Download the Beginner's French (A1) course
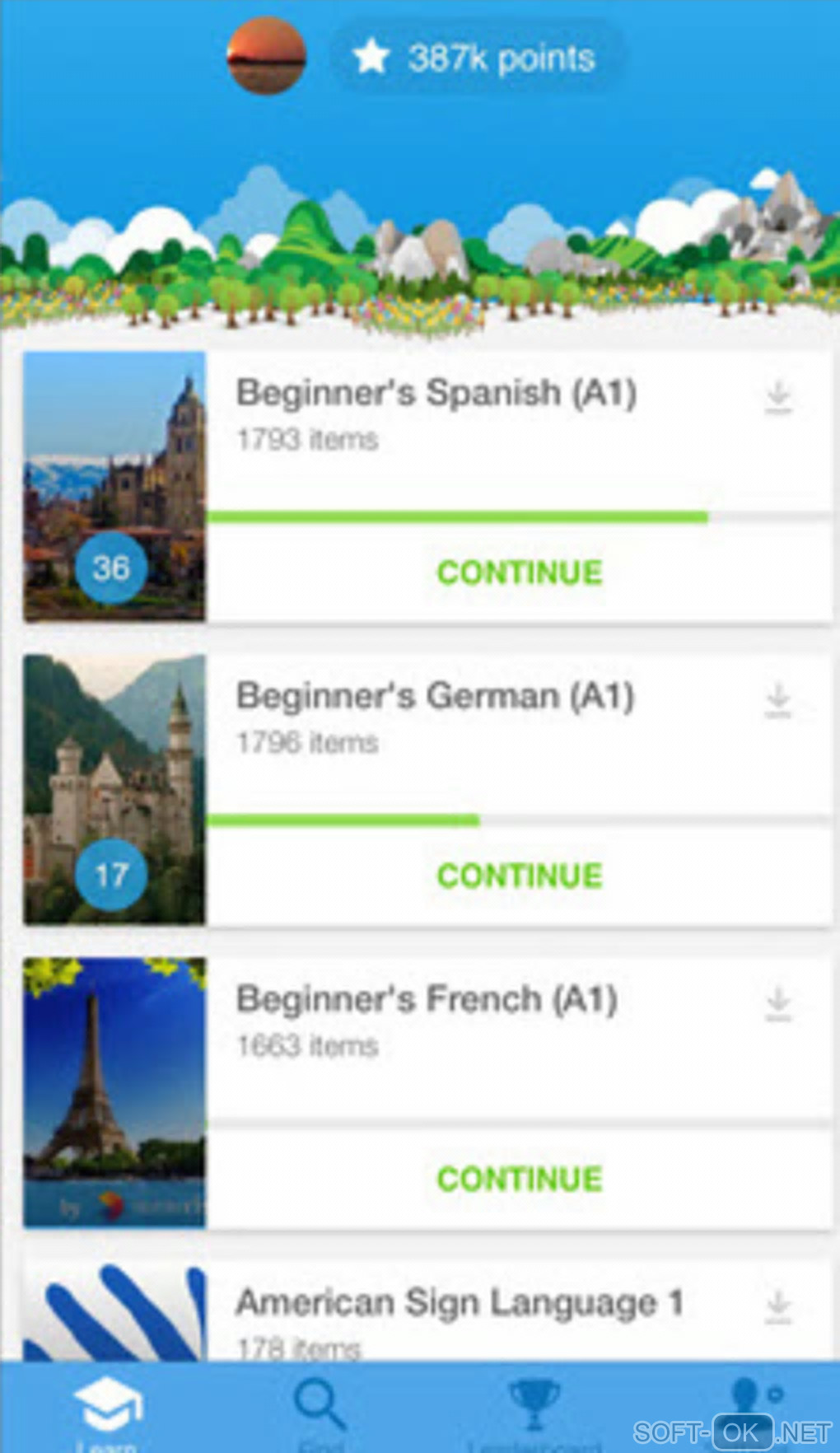This screenshot has height=1453, width=840. (x=777, y=1003)
